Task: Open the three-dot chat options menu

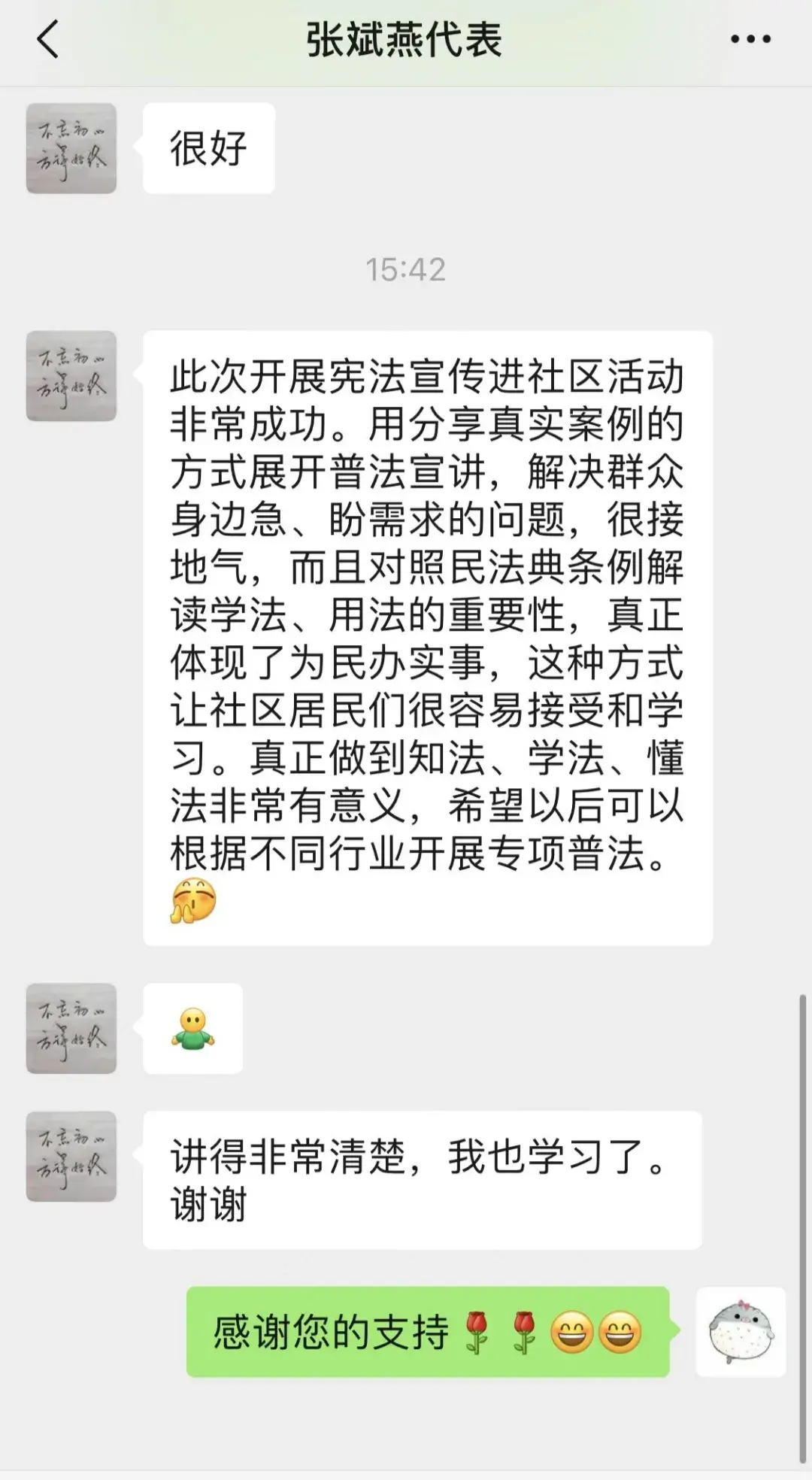Action: [750, 40]
